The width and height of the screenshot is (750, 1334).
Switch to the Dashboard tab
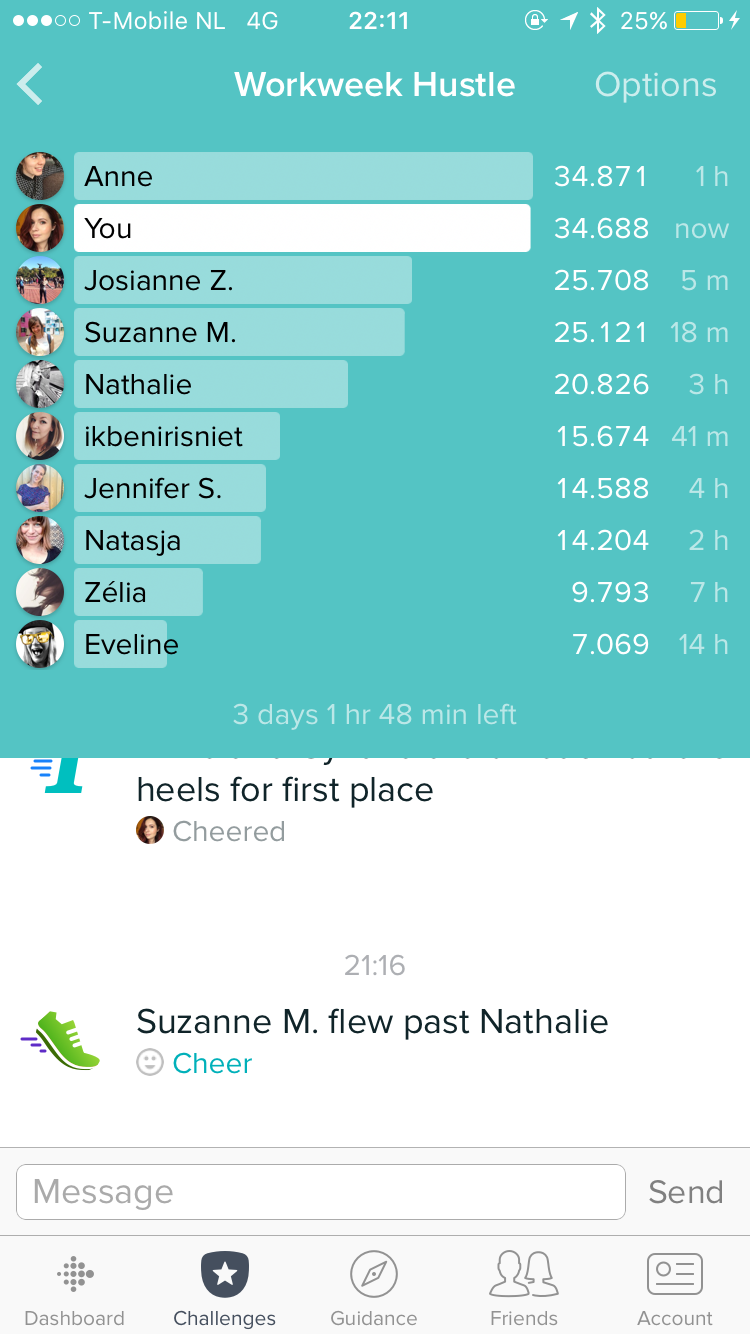tap(74, 1290)
